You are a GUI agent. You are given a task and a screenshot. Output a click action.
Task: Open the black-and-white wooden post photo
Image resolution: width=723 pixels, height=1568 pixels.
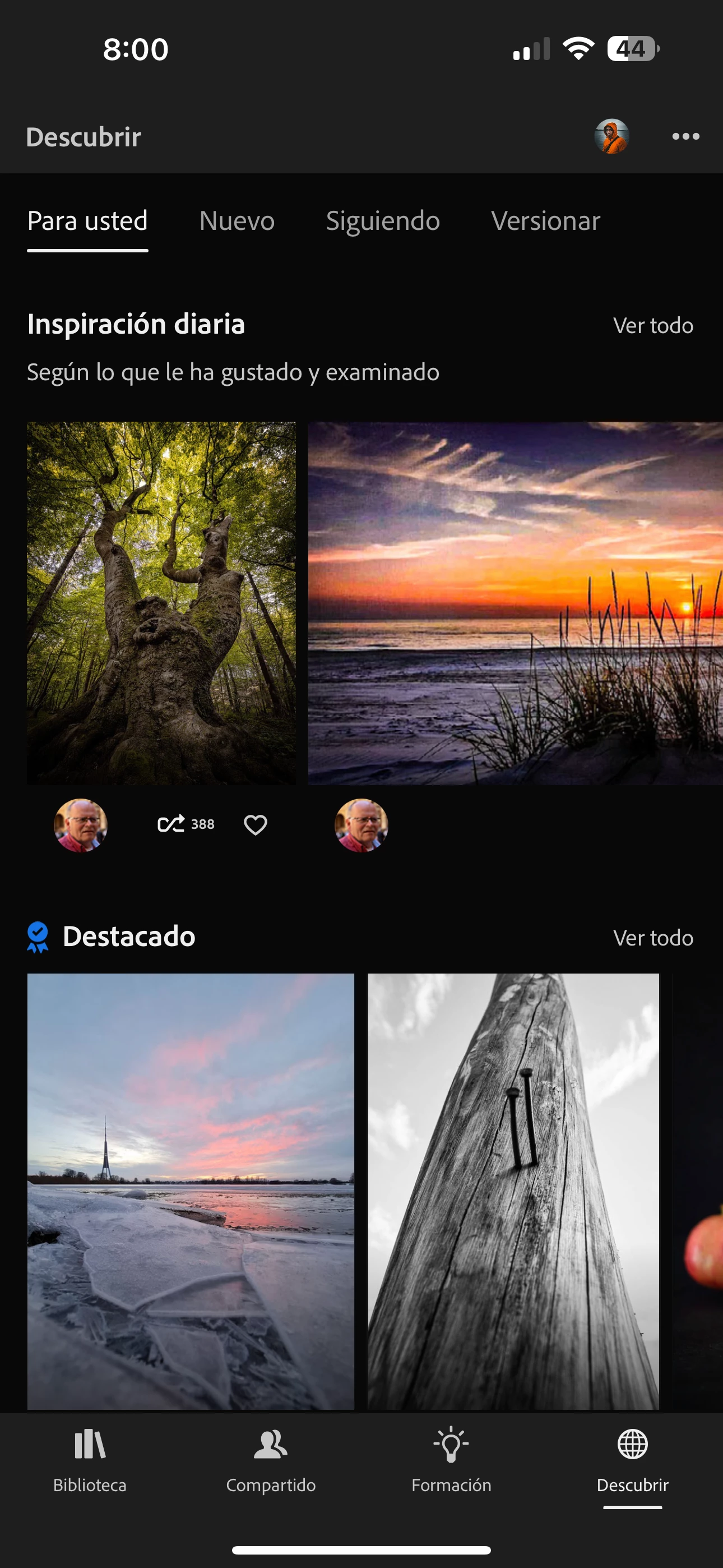[x=513, y=1191]
